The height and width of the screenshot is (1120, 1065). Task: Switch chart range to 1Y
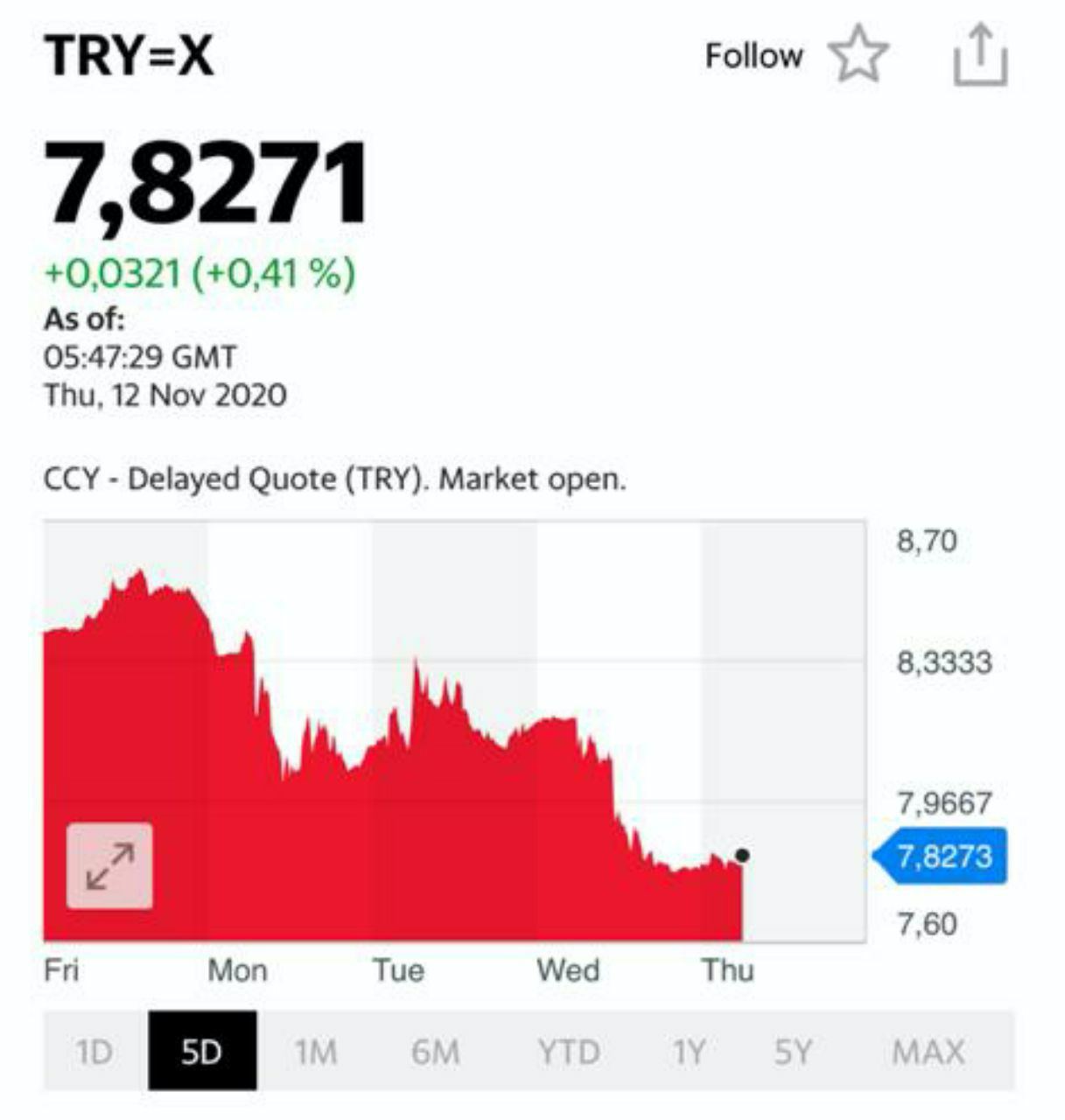689,1051
